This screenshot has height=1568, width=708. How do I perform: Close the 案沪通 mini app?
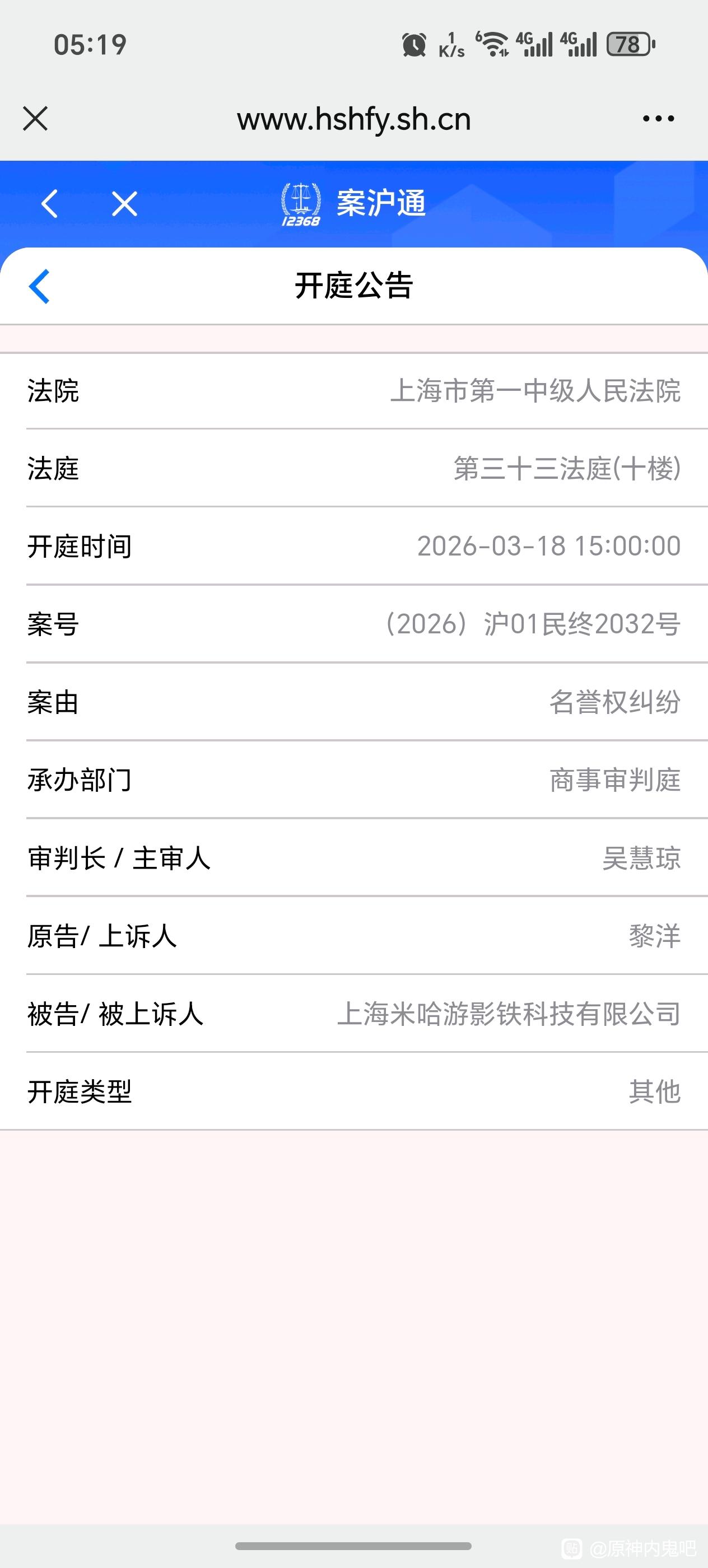pyautogui.click(x=125, y=203)
